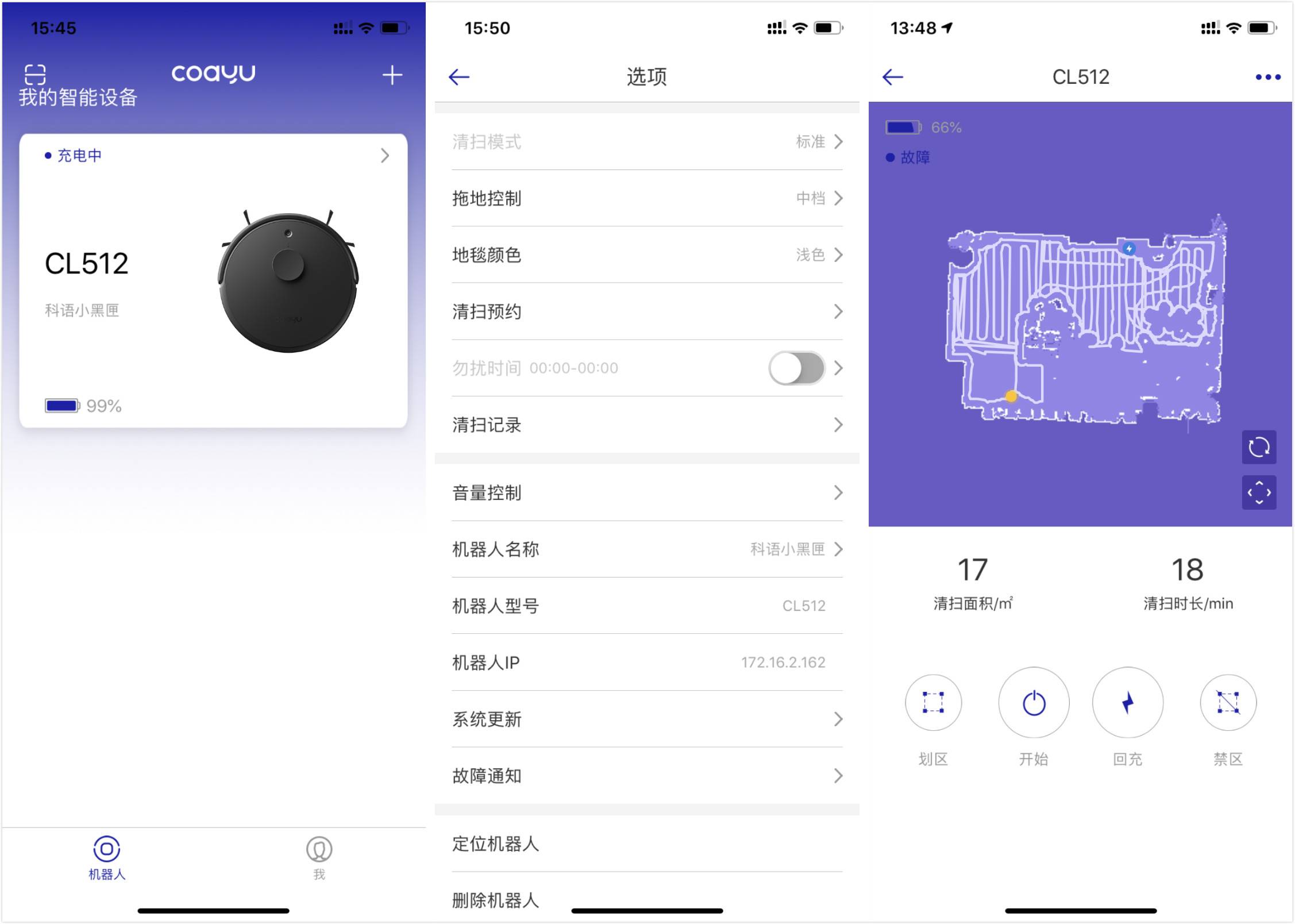The width and height of the screenshot is (1295, 924).
Task: Tap 定位机器人 to locate the robot
Action: [x=647, y=844]
